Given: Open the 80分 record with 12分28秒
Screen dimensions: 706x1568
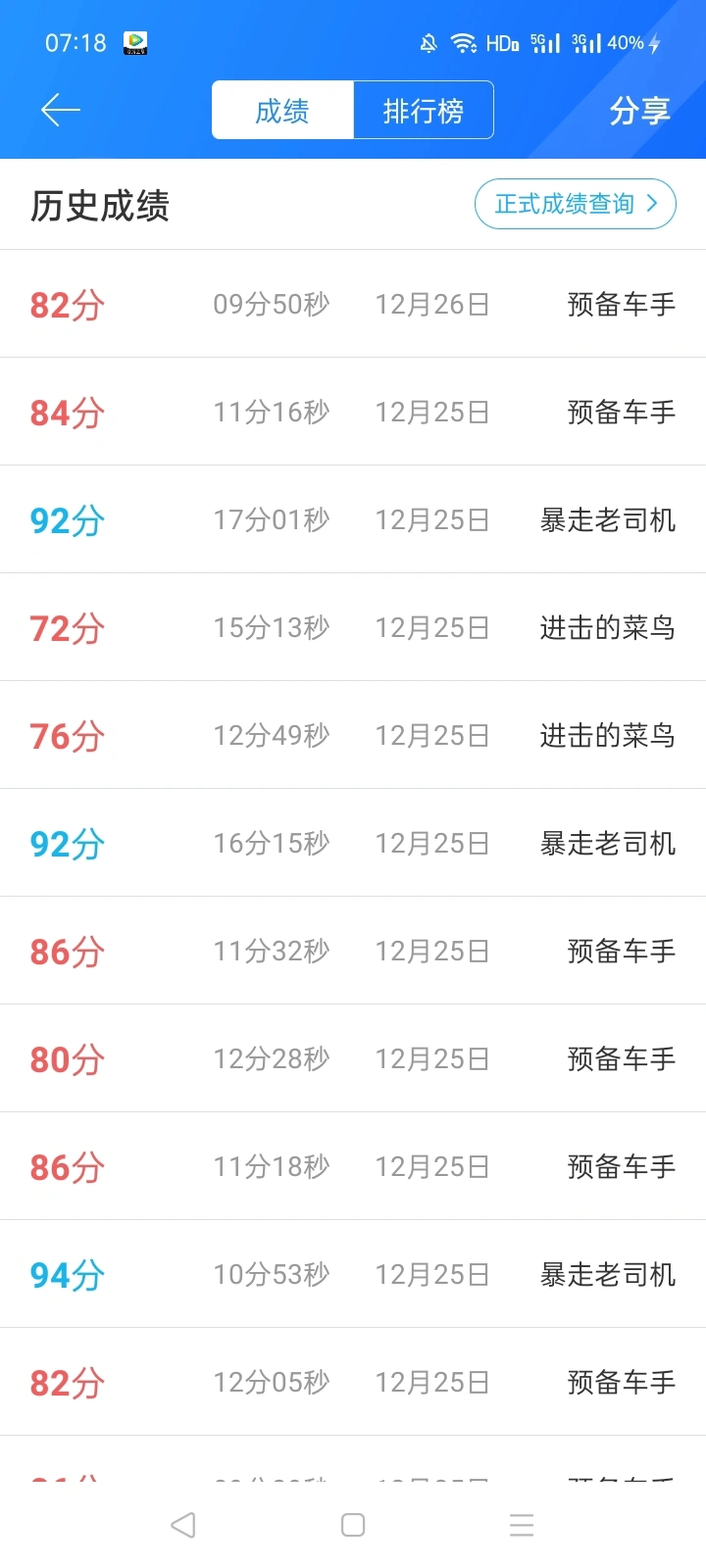Looking at the screenshot, I should tap(353, 1058).
